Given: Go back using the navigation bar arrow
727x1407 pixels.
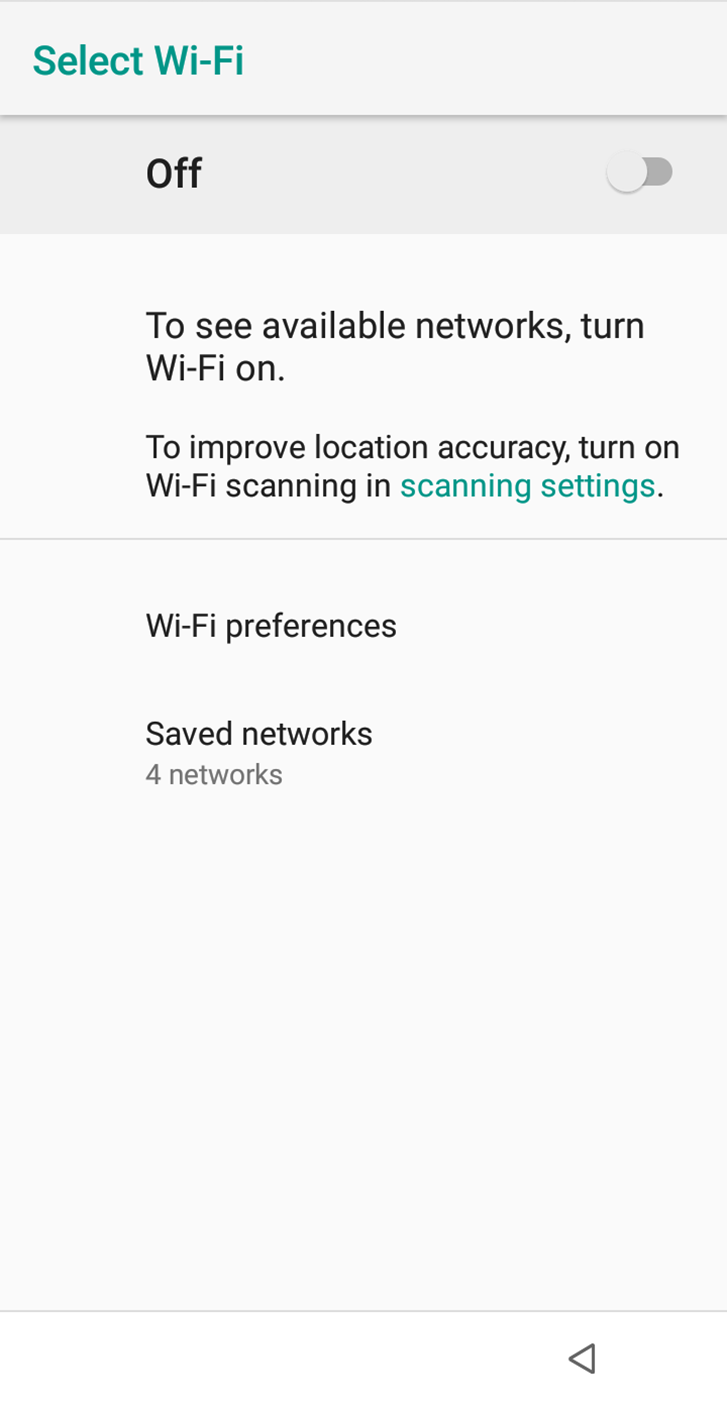Looking at the screenshot, I should pos(582,1358).
